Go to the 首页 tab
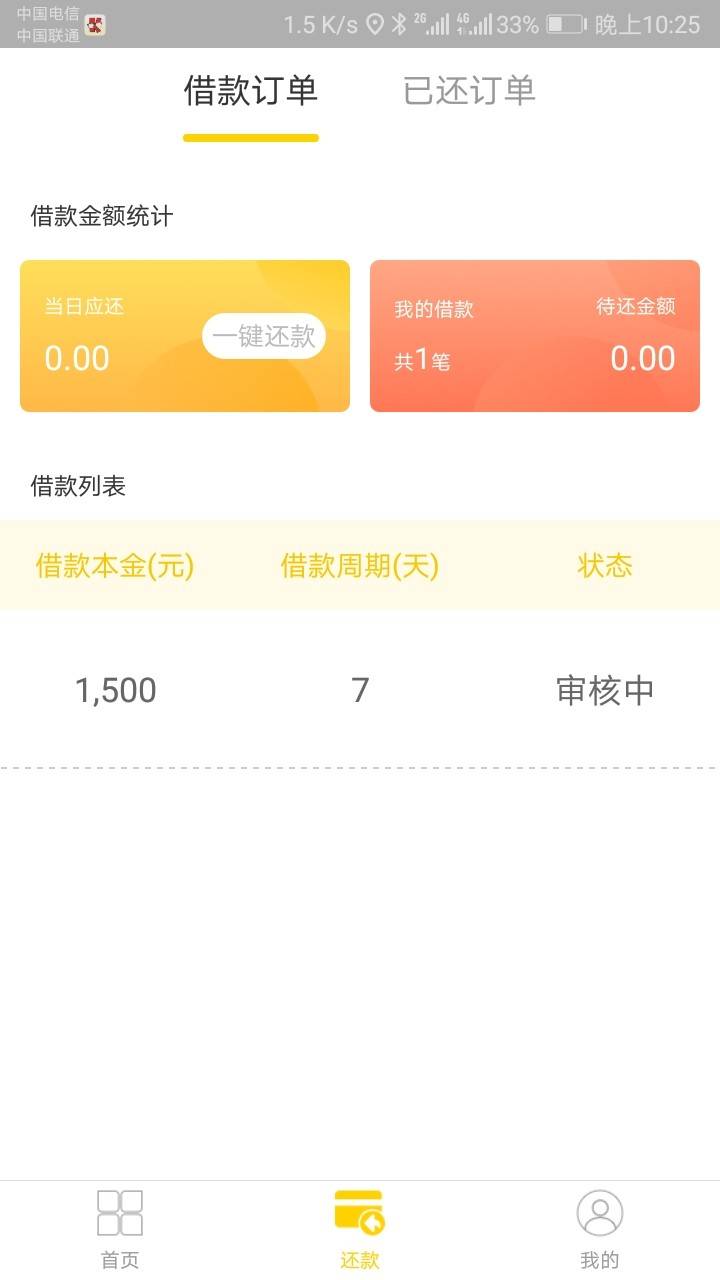This screenshot has width=720, height=1280. [x=120, y=1230]
